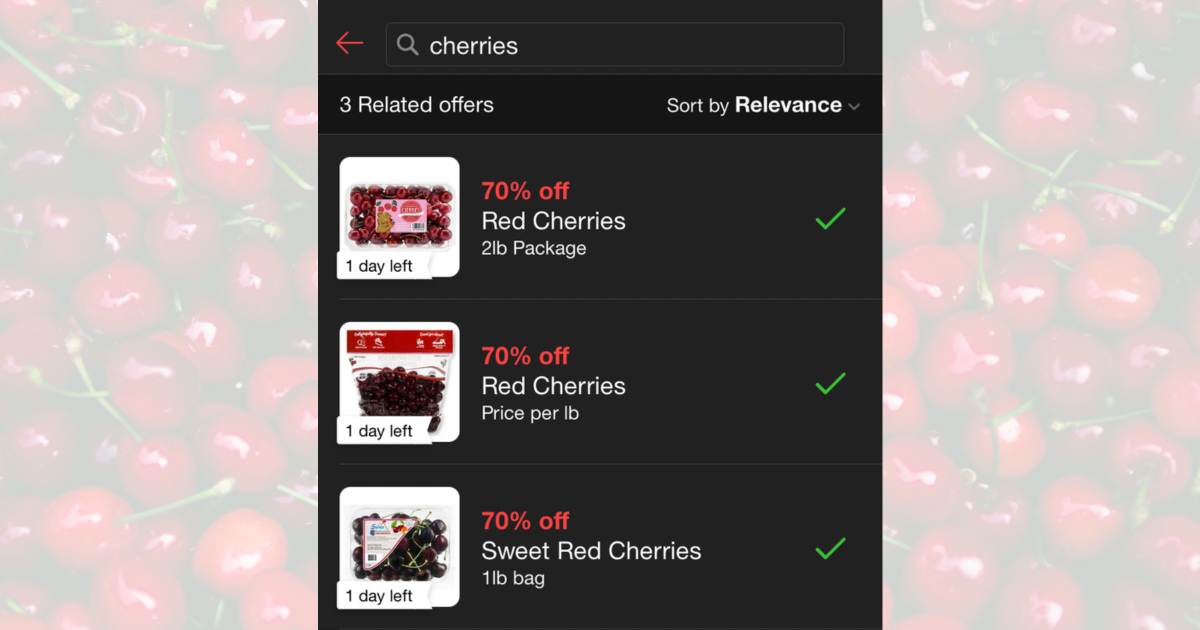Open the Red Cherries 2lb Package offer
Screen dimensions: 1200x630
click(x=554, y=221)
